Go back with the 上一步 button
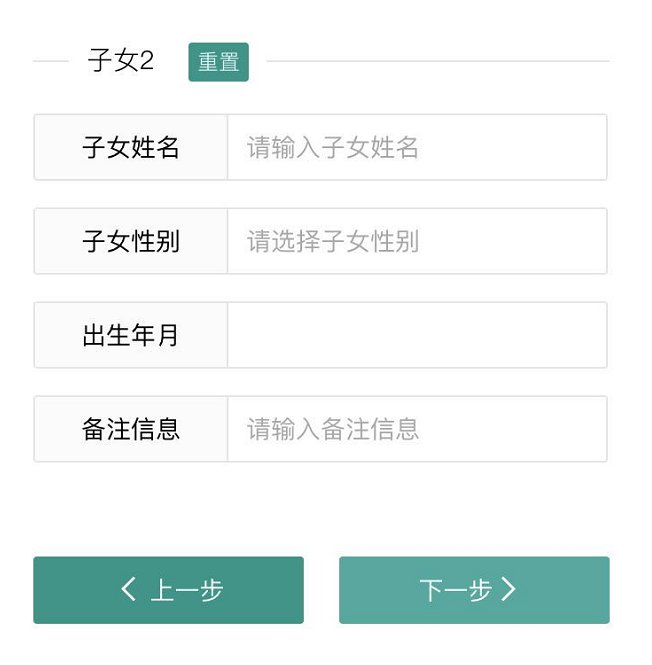 coord(168,590)
